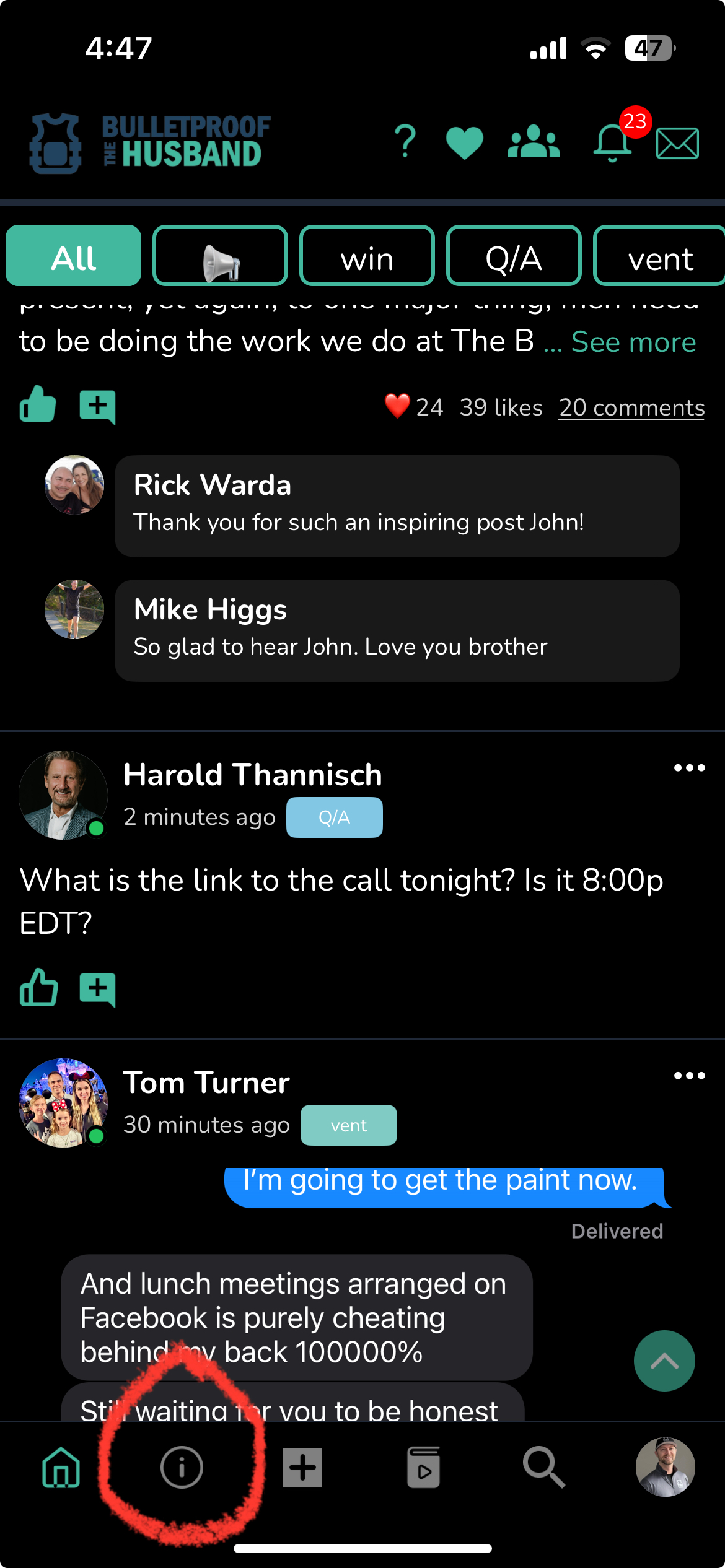
Task: Jump back to top with arrow button
Action: (x=664, y=1361)
